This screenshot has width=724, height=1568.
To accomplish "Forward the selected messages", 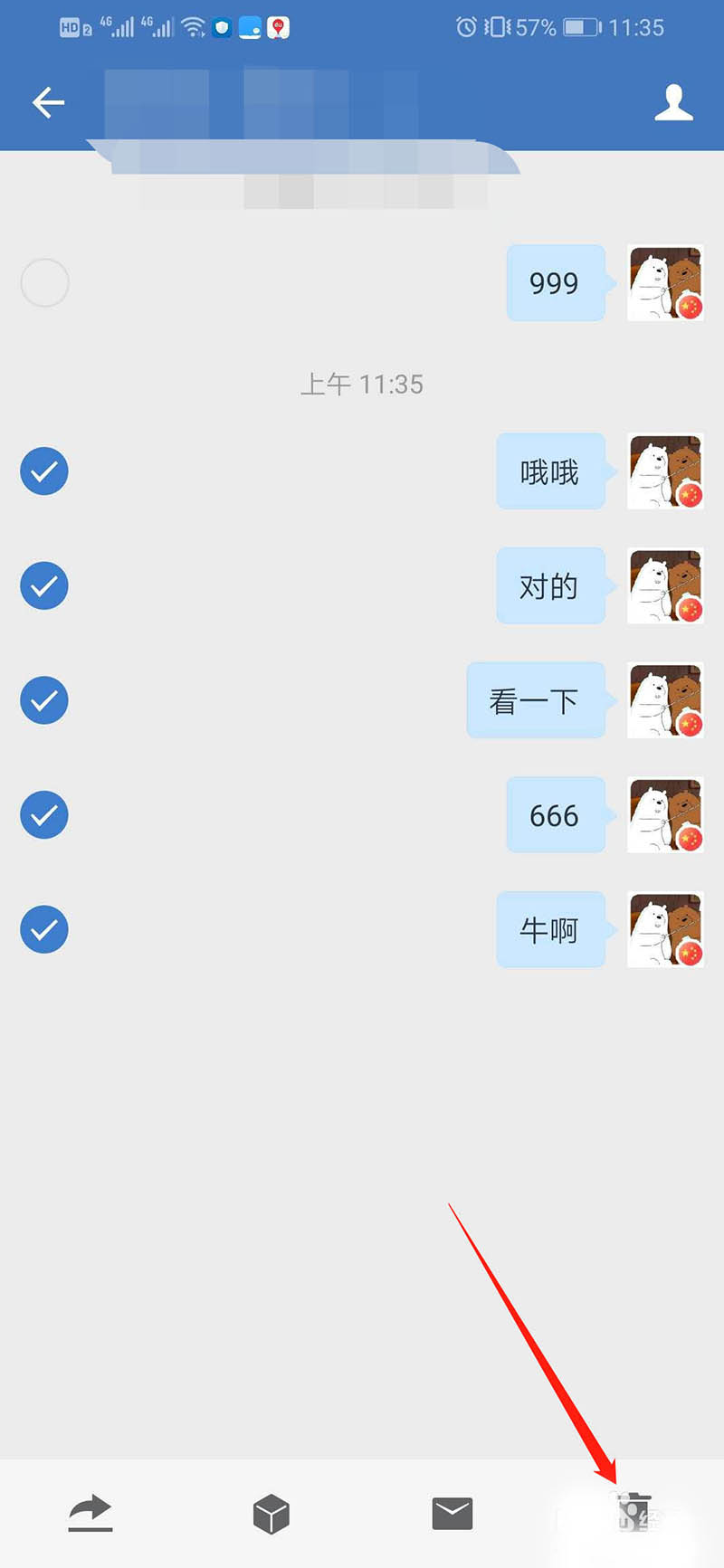I will tap(90, 1514).
